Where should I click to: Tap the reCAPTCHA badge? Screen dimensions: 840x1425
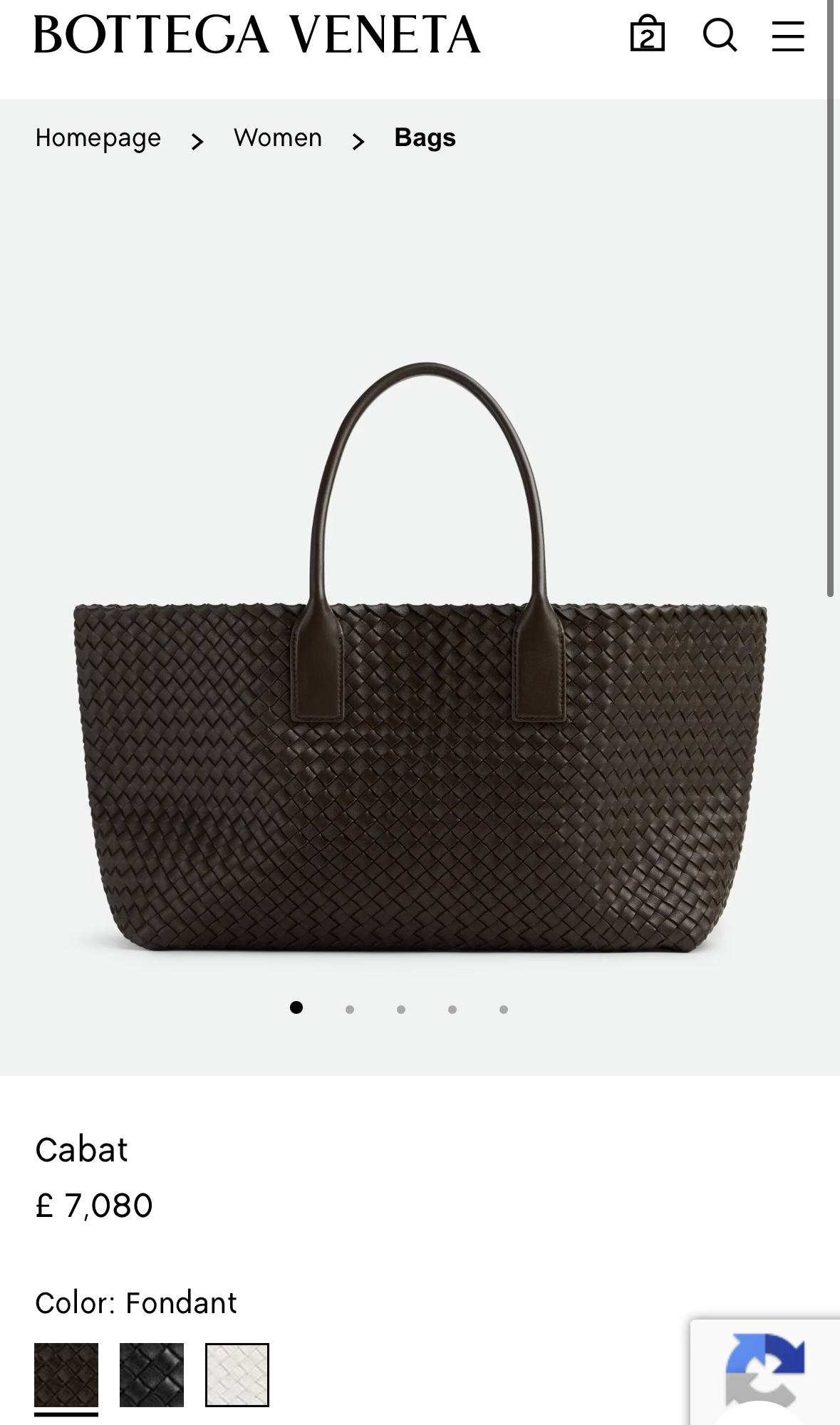[765, 1372]
